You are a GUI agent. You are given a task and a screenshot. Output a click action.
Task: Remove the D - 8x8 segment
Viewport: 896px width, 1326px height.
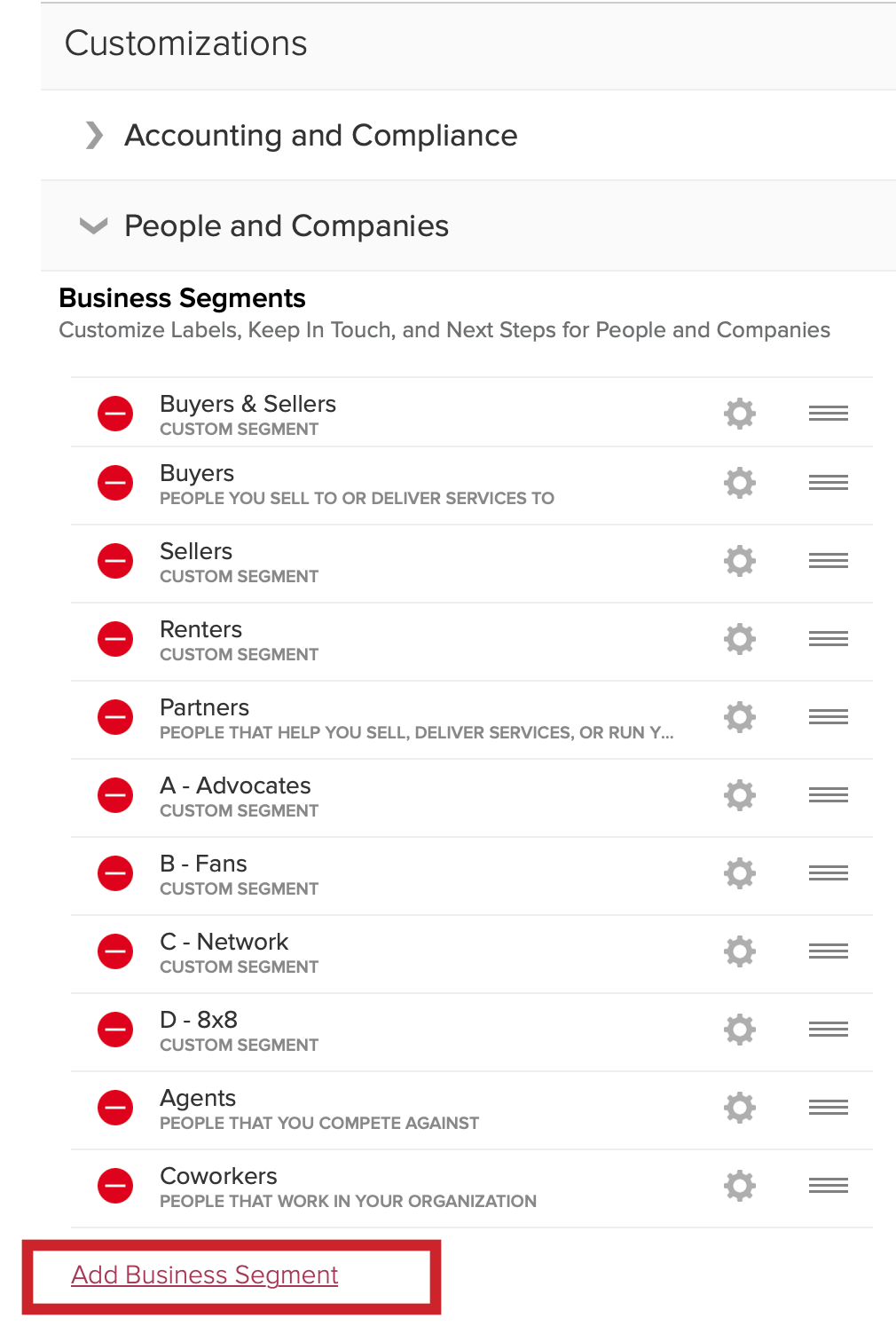tap(115, 1030)
